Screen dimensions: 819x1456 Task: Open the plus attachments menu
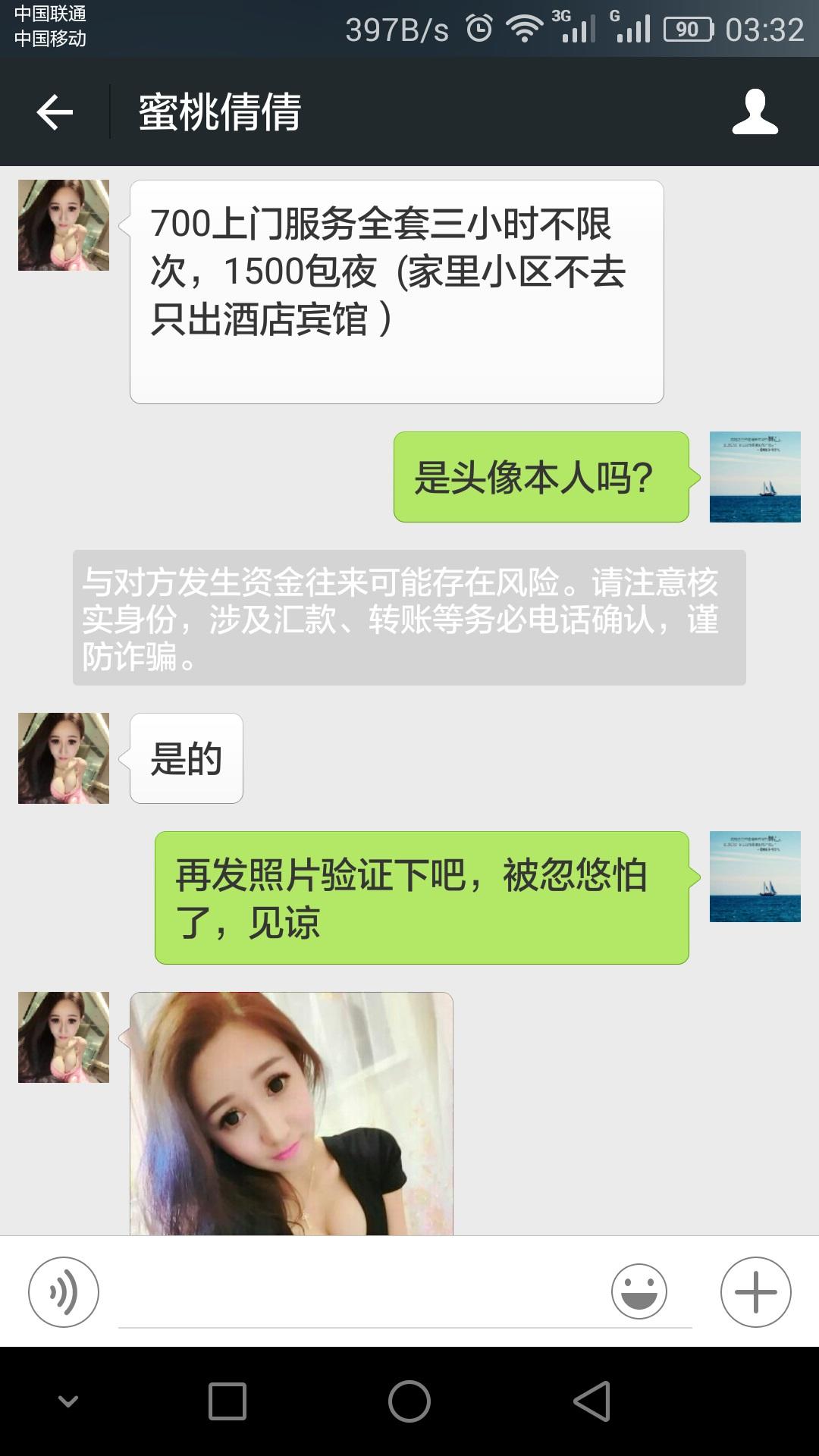(x=755, y=1291)
